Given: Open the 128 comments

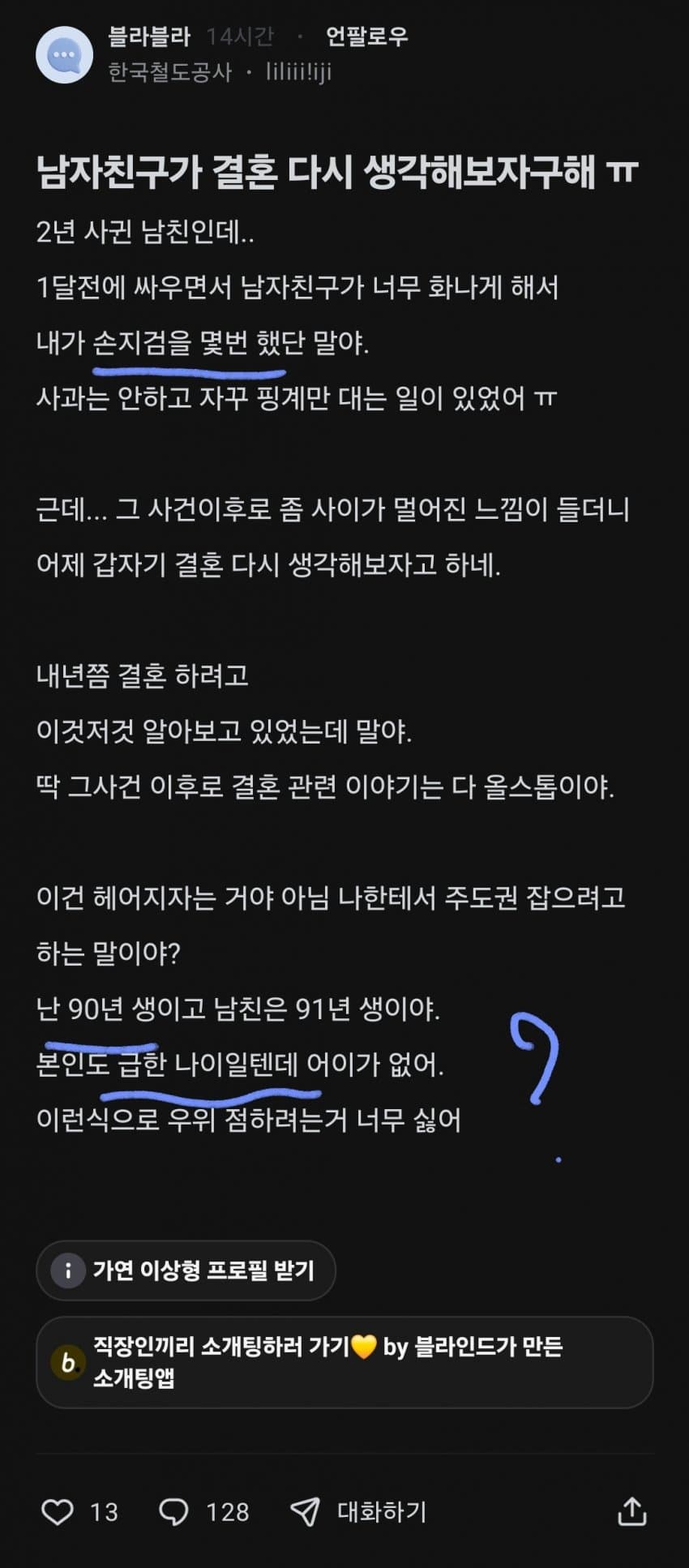Looking at the screenshot, I should (173, 1511).
